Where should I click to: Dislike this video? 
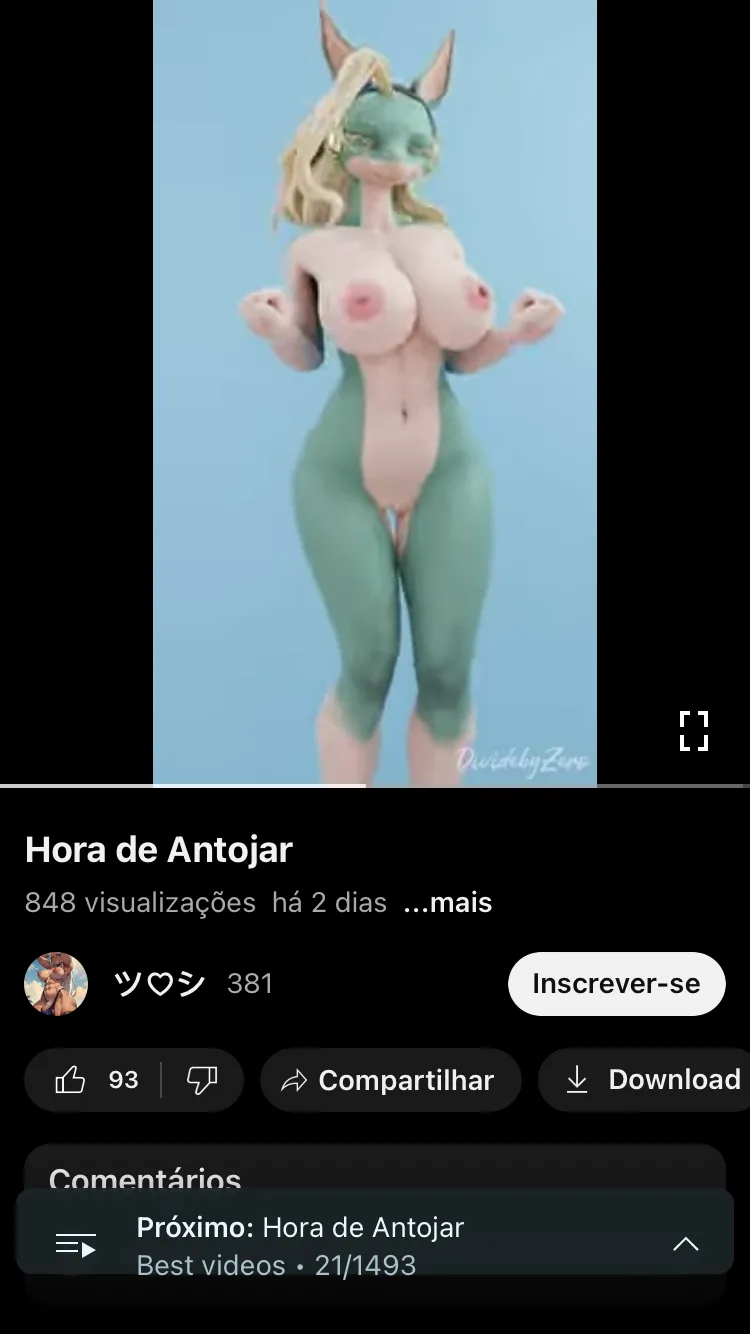pyautogui.click(x=202, y=1080)
